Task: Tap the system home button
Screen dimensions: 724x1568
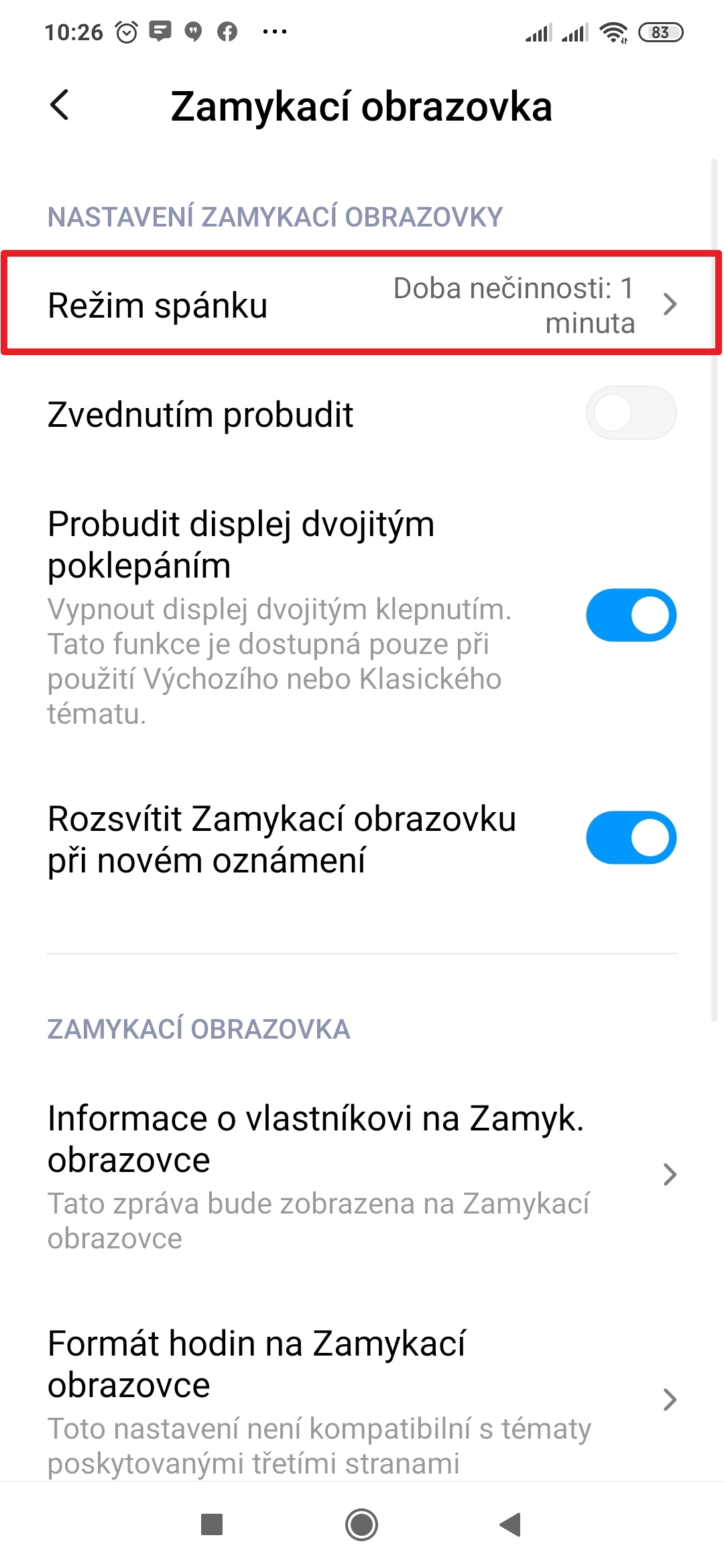Action: [362, 1525]
